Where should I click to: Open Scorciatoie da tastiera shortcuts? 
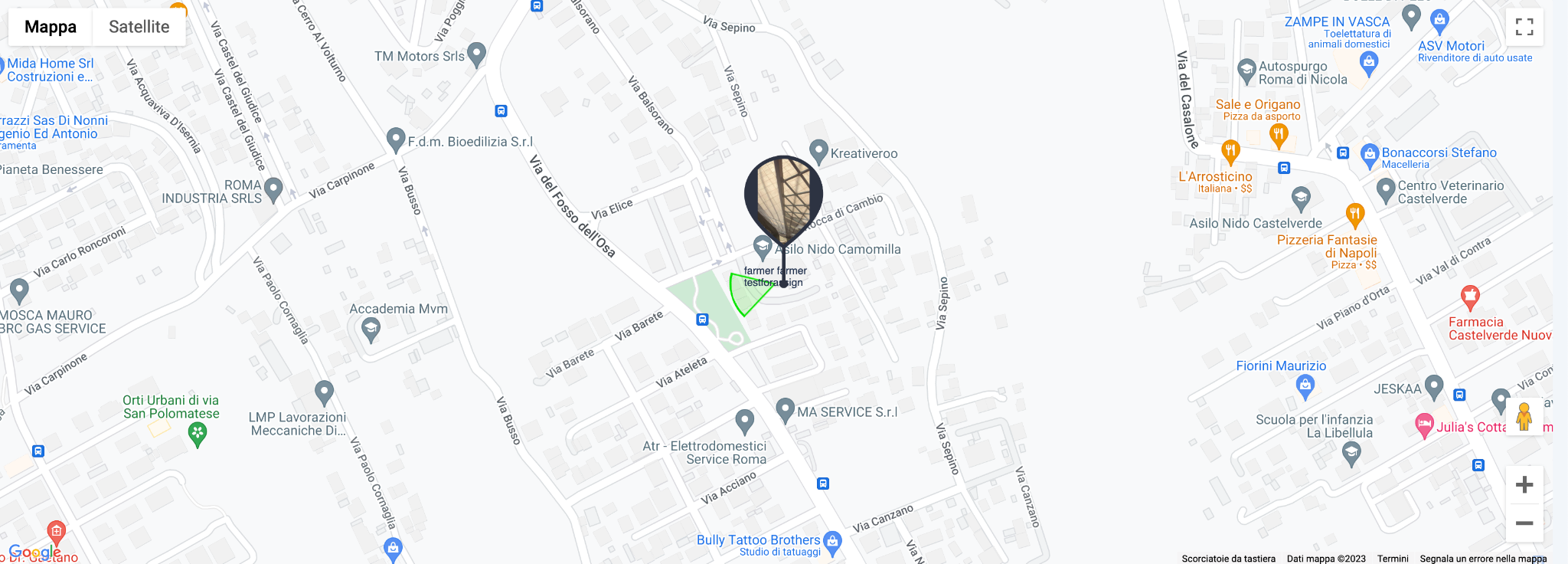(1228, 559)
